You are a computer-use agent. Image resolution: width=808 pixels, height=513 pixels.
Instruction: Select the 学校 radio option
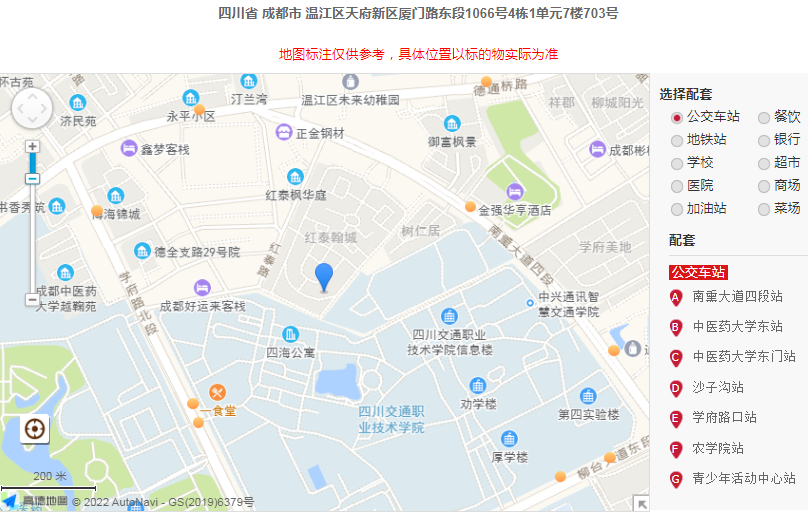coord(677,163)
